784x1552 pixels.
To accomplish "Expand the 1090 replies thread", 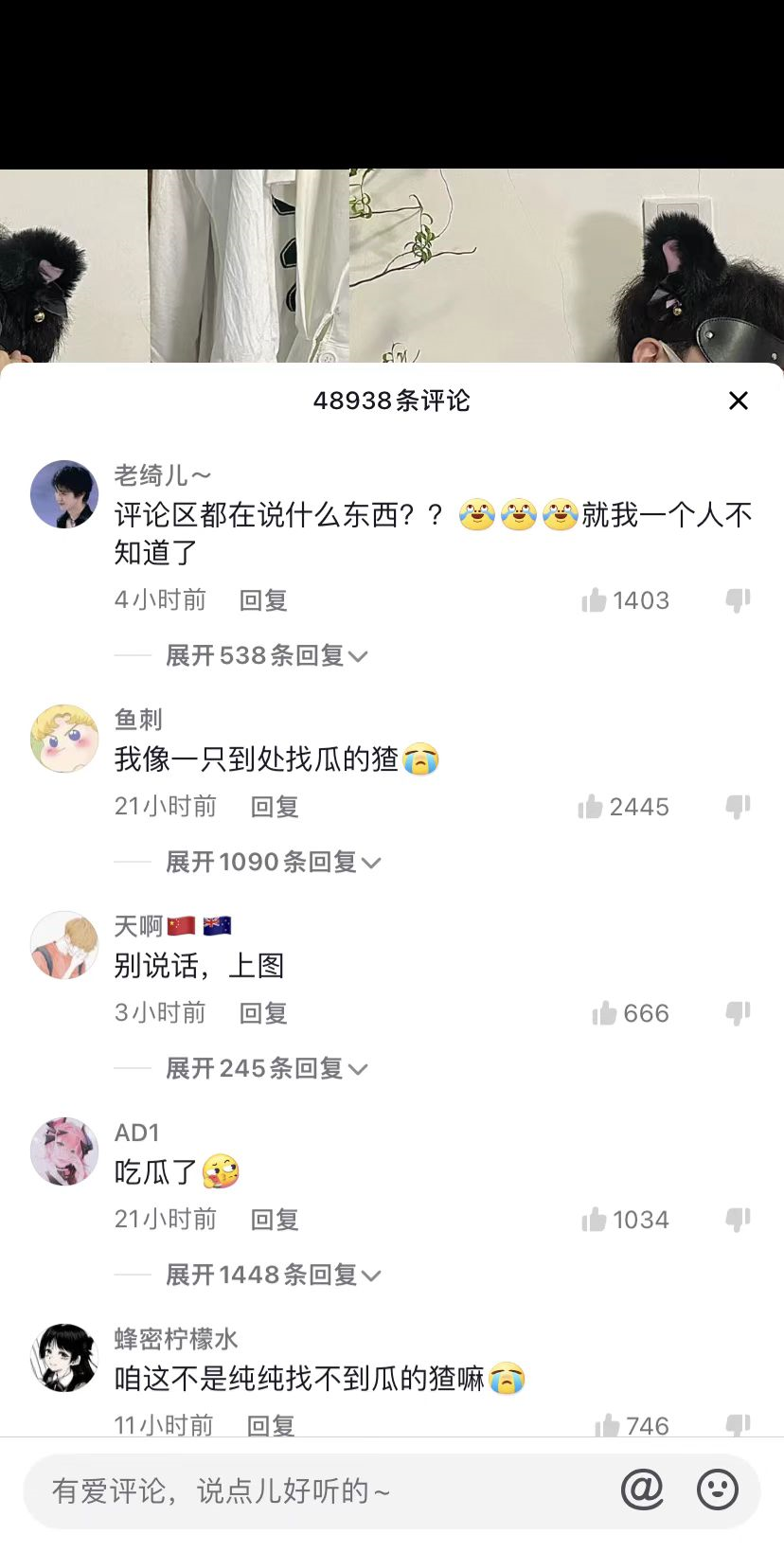I will click(273, 862).
